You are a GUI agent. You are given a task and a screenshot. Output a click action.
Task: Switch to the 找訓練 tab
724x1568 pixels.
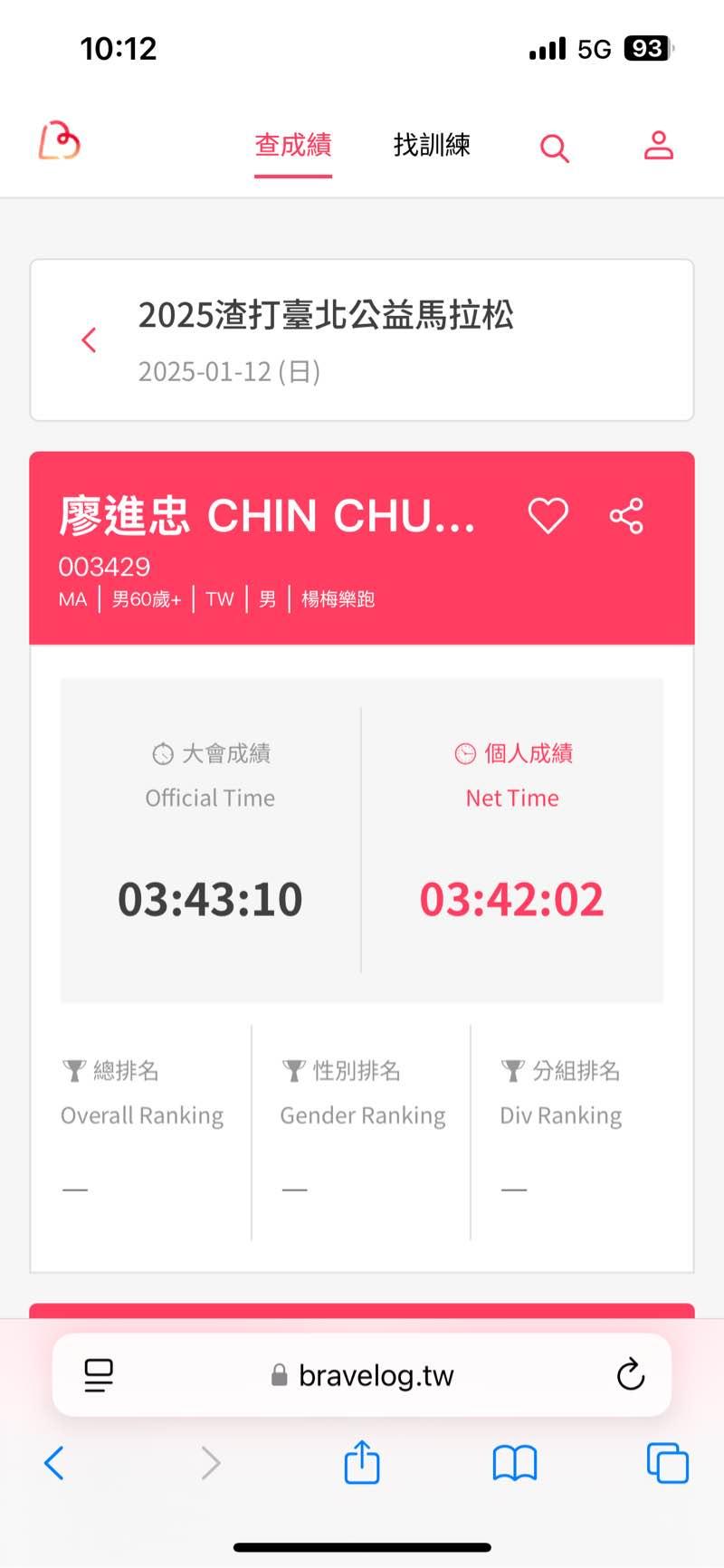coord(432,145)
